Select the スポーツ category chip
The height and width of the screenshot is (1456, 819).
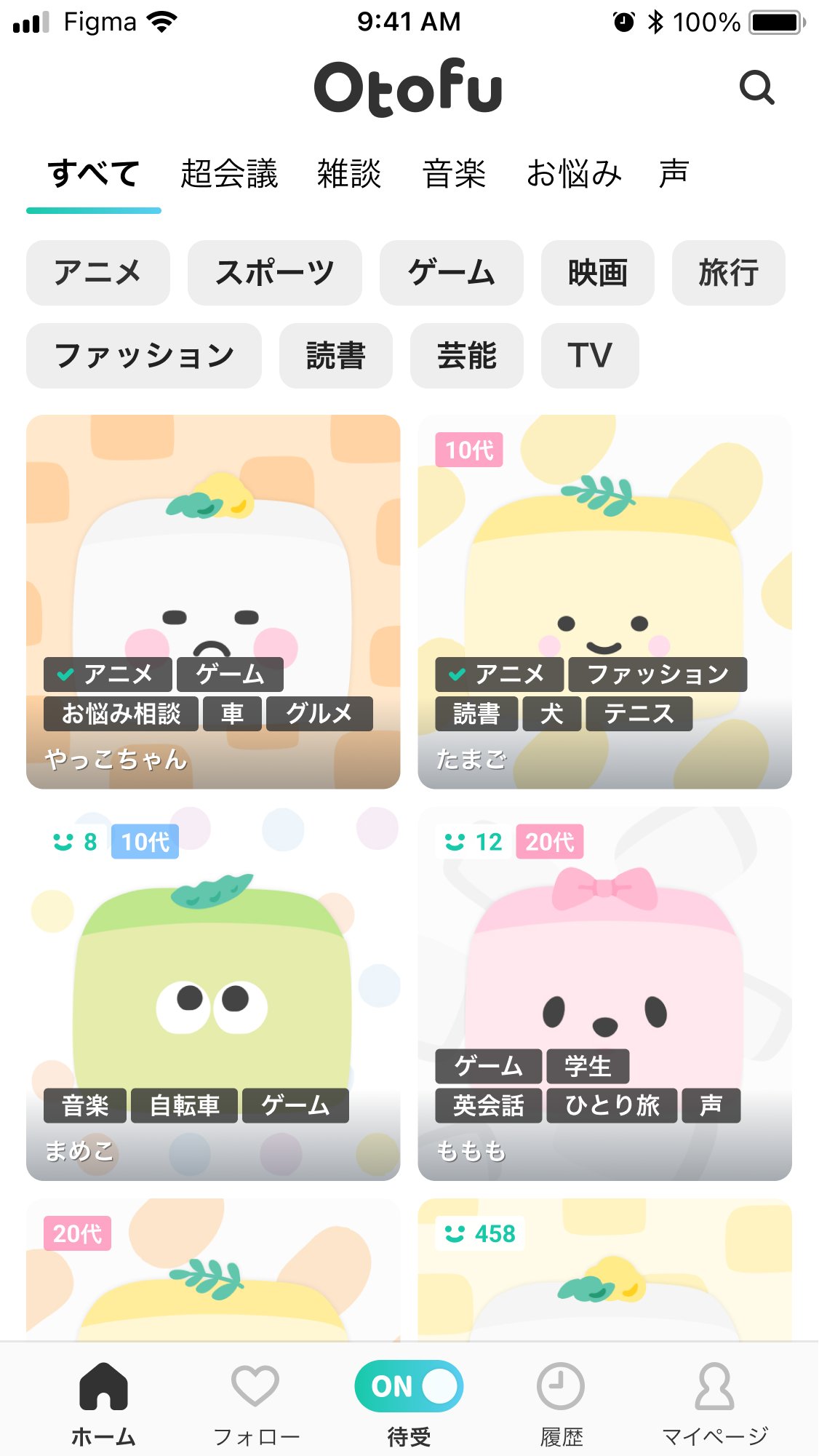pos(274,272)
